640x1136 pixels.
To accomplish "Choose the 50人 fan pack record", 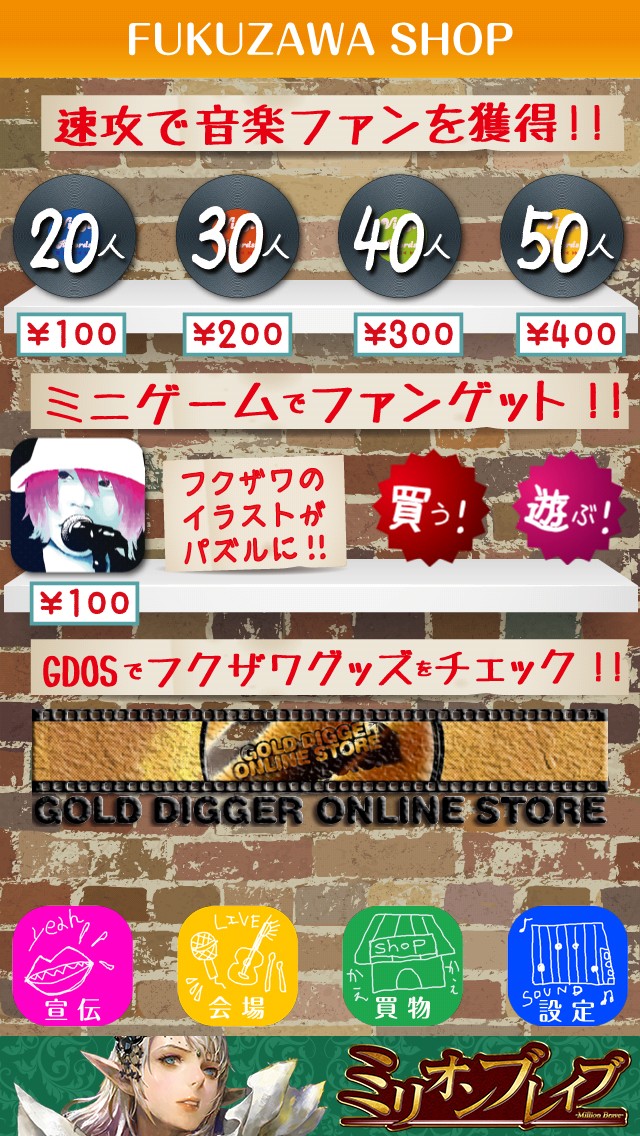I will click(562, 237).
